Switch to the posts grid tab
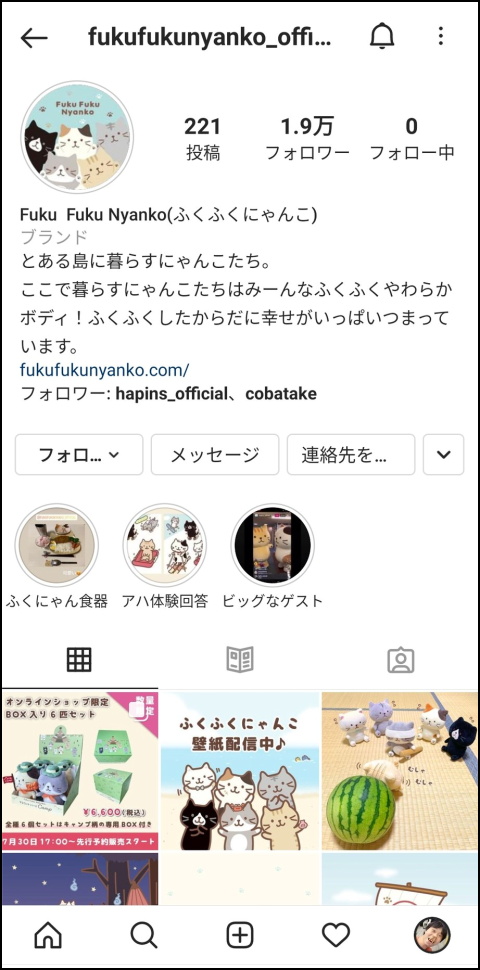 pos(79,660)
